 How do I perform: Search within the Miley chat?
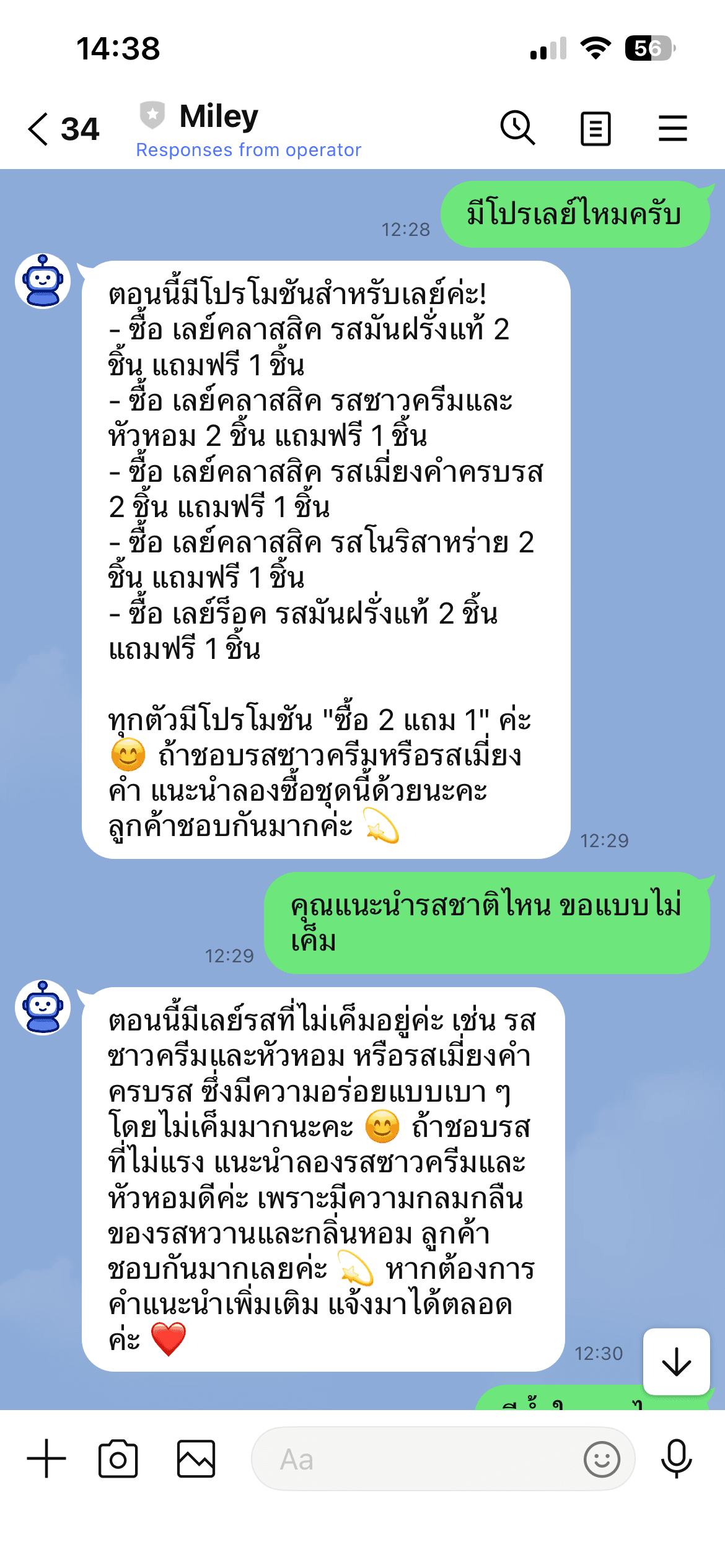tap(517, 129)
